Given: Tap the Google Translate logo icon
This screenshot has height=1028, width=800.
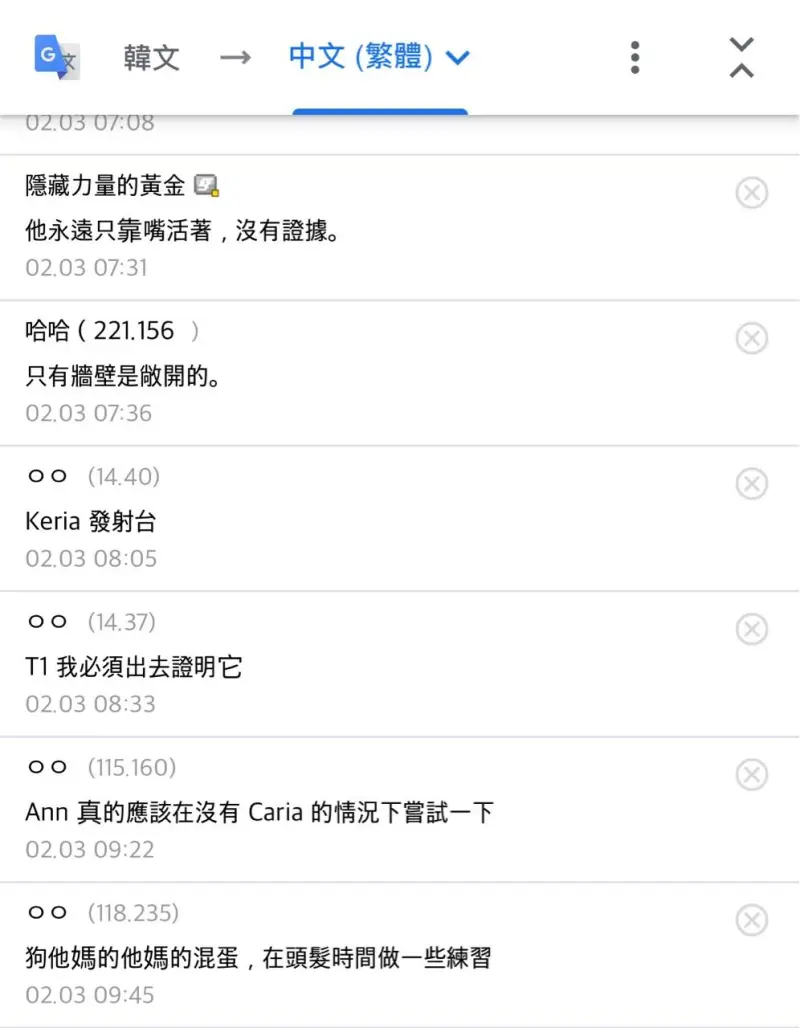Looking at the screenshot, I should pyautogui.click(x=56, y=57).
